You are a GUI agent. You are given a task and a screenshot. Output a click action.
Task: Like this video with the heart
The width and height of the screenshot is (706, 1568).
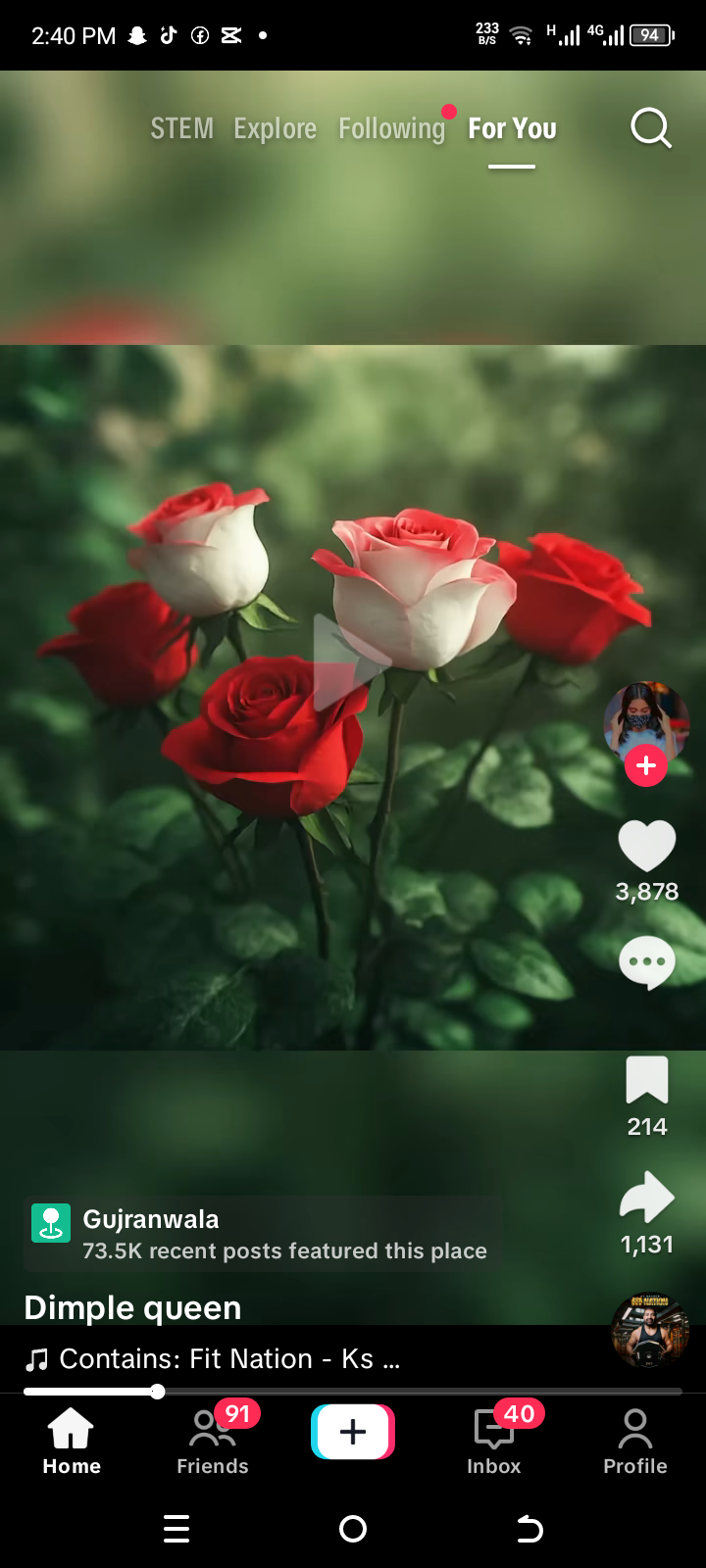pos(647,846)
